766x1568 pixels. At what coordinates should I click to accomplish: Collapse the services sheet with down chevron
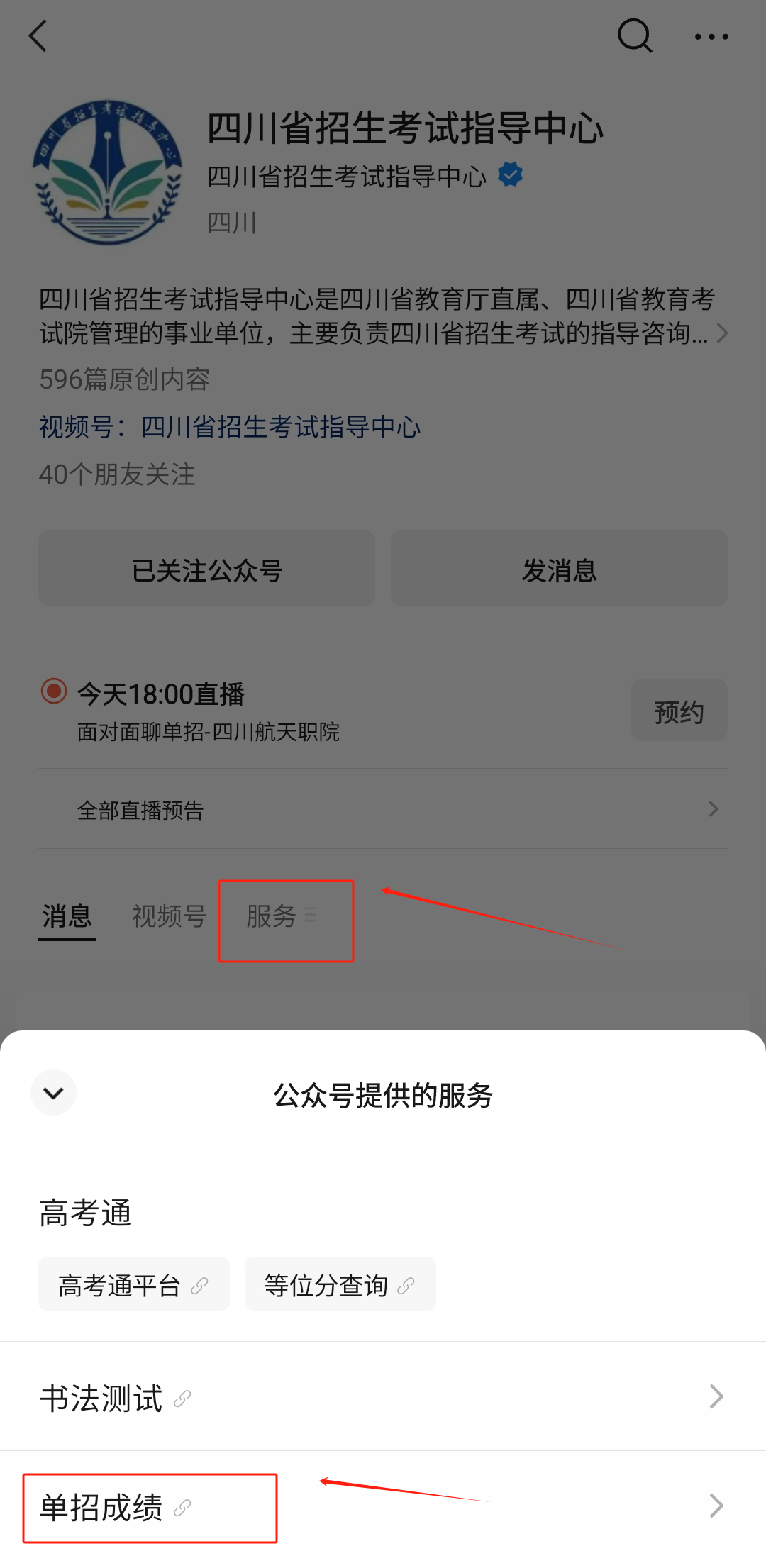point(53,1093)
